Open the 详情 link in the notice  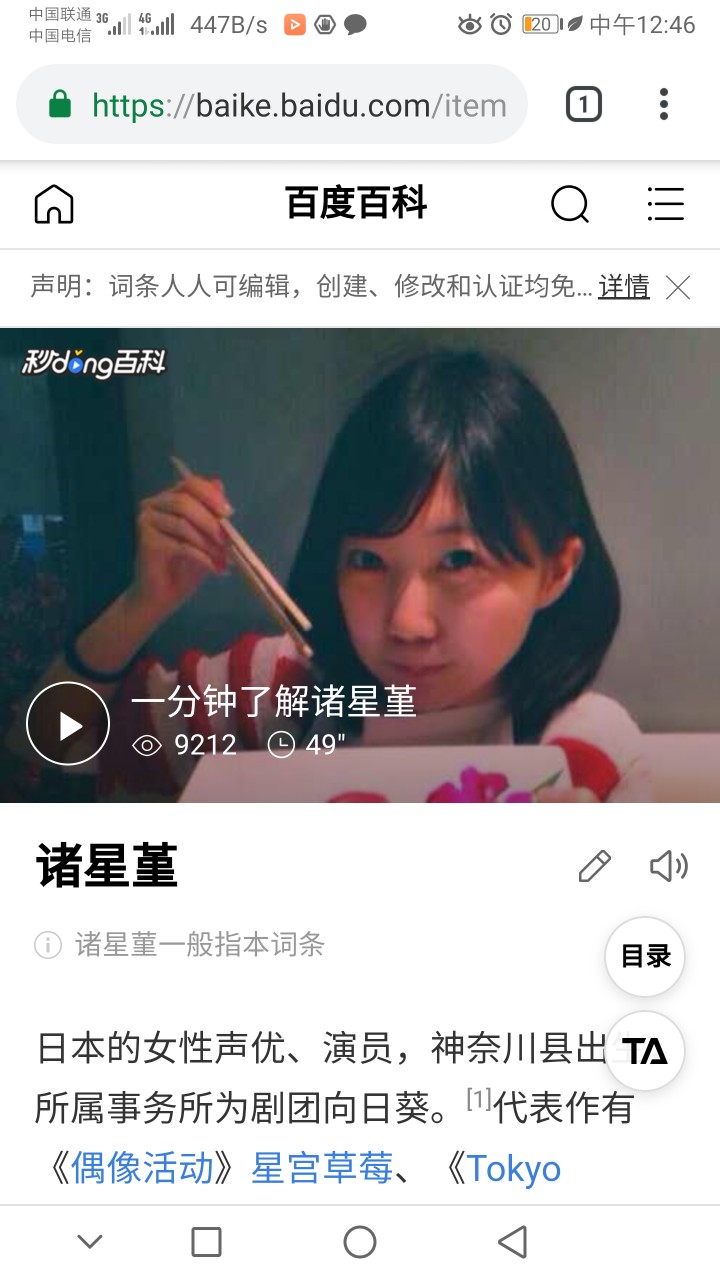click(x=624, y=288)
